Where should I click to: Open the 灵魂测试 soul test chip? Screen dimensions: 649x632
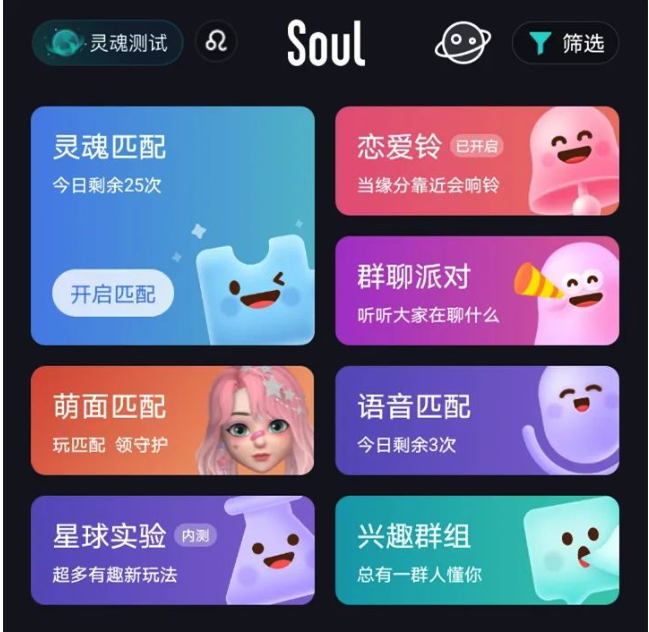pos(107,43)
